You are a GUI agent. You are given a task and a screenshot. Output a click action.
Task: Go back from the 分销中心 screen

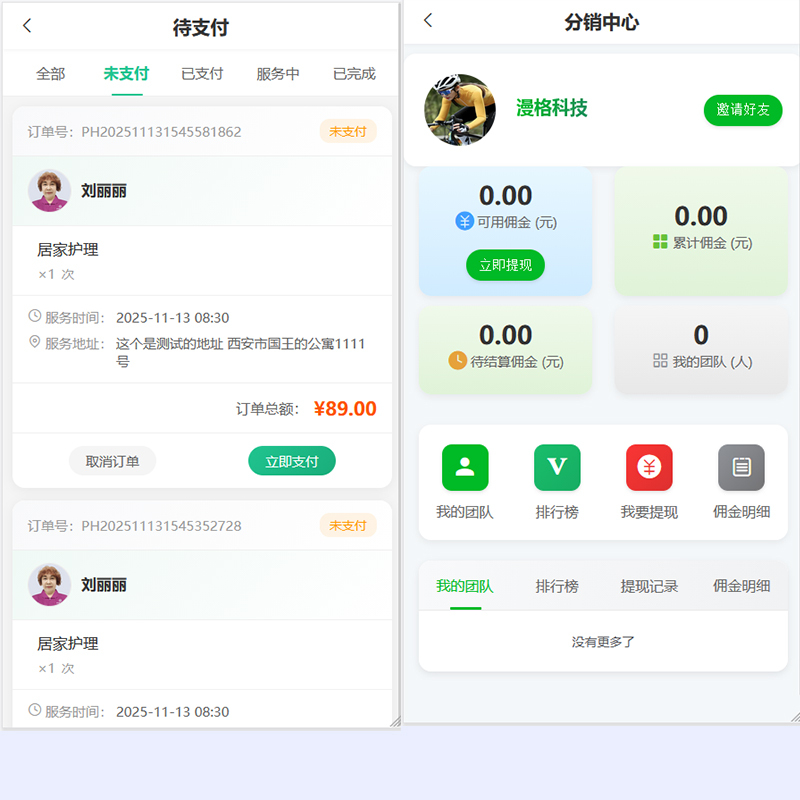pos(428,20)
